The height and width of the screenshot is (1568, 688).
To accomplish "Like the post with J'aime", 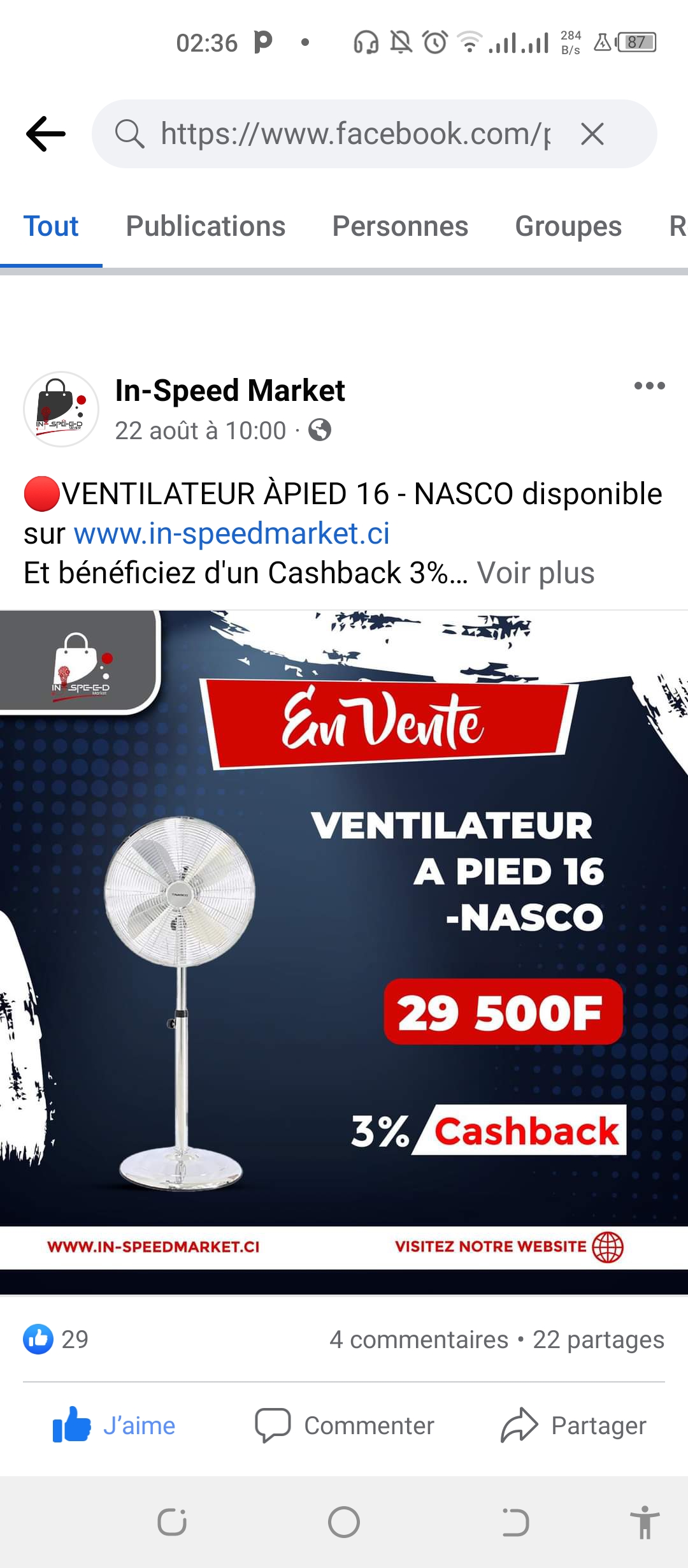I will [115, 1426].
